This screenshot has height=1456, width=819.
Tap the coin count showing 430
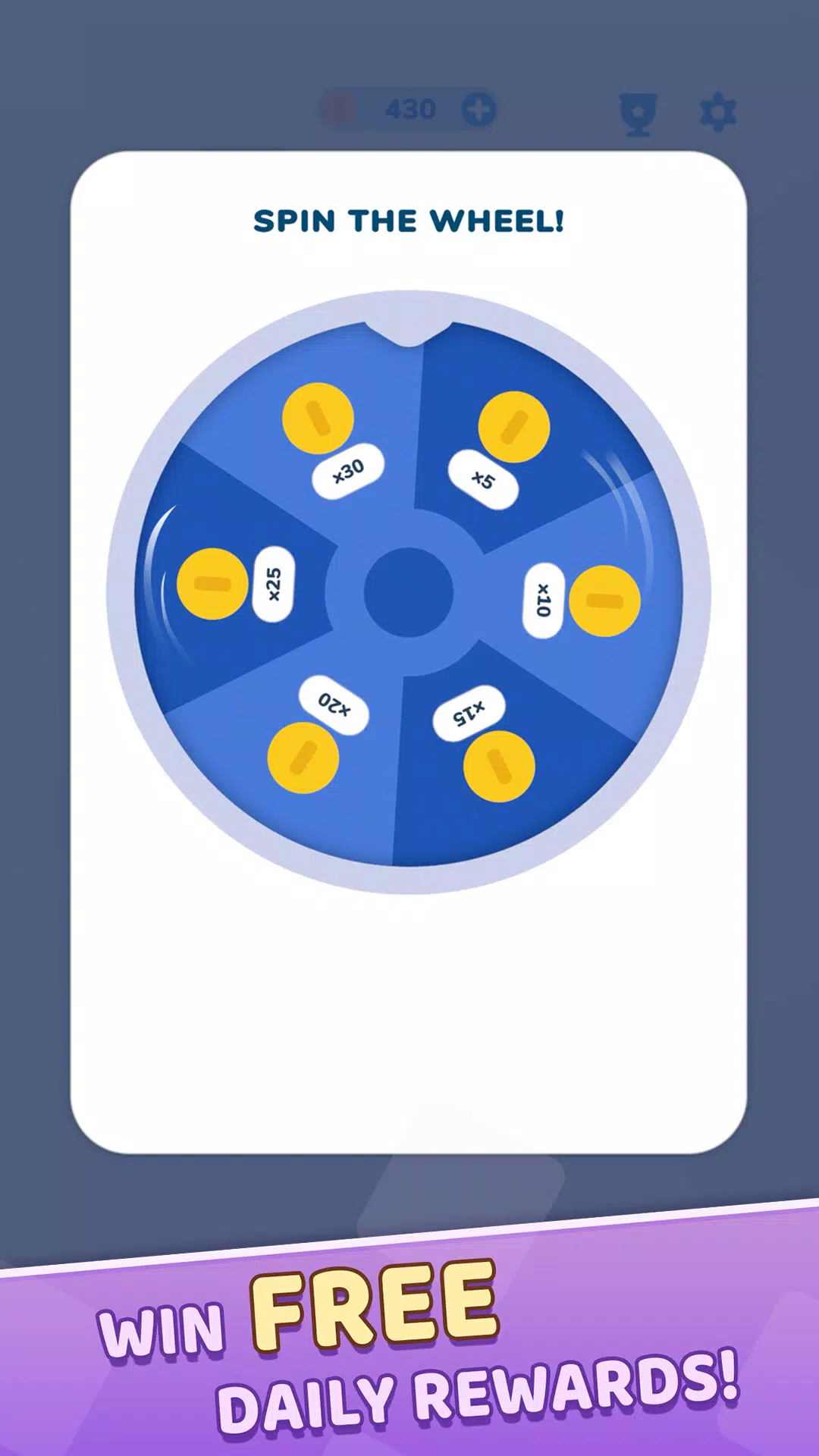tap(409, 110)
